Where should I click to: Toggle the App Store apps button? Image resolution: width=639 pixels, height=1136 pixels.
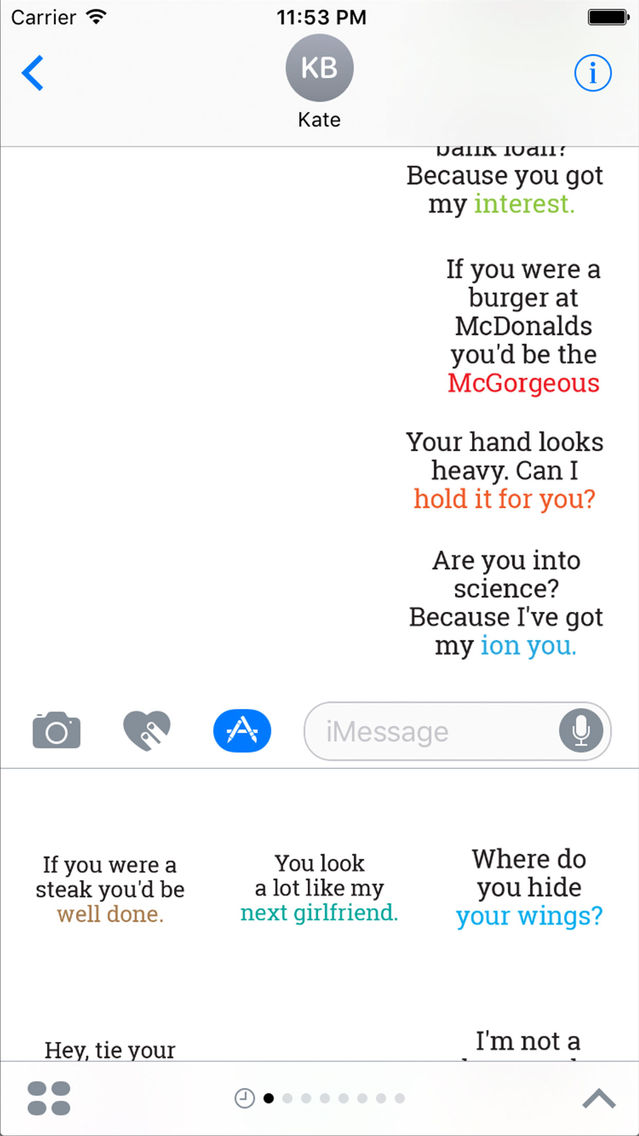pos(241,731)
